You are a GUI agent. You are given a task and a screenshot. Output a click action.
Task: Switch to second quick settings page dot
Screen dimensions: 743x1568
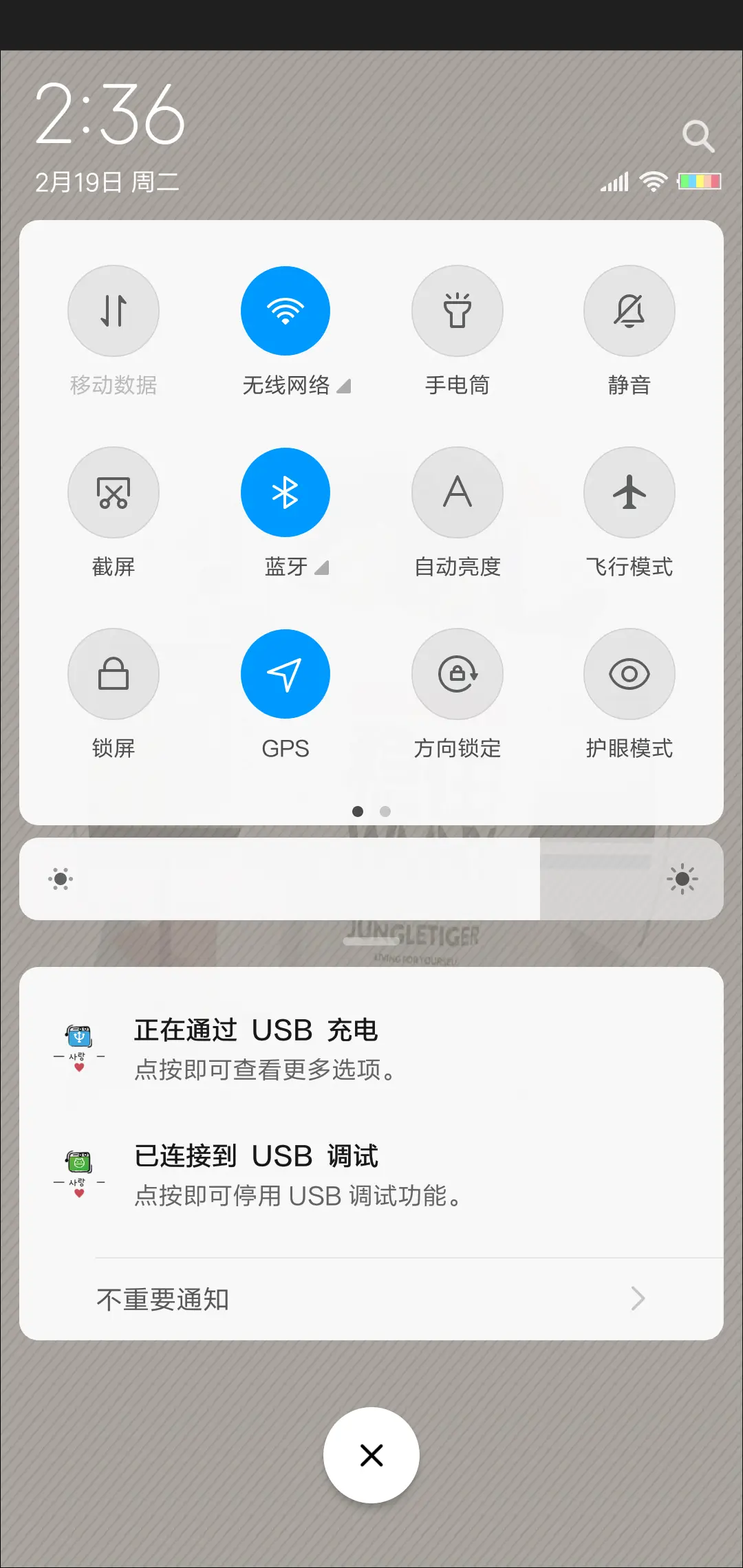[x=385, y=812]
